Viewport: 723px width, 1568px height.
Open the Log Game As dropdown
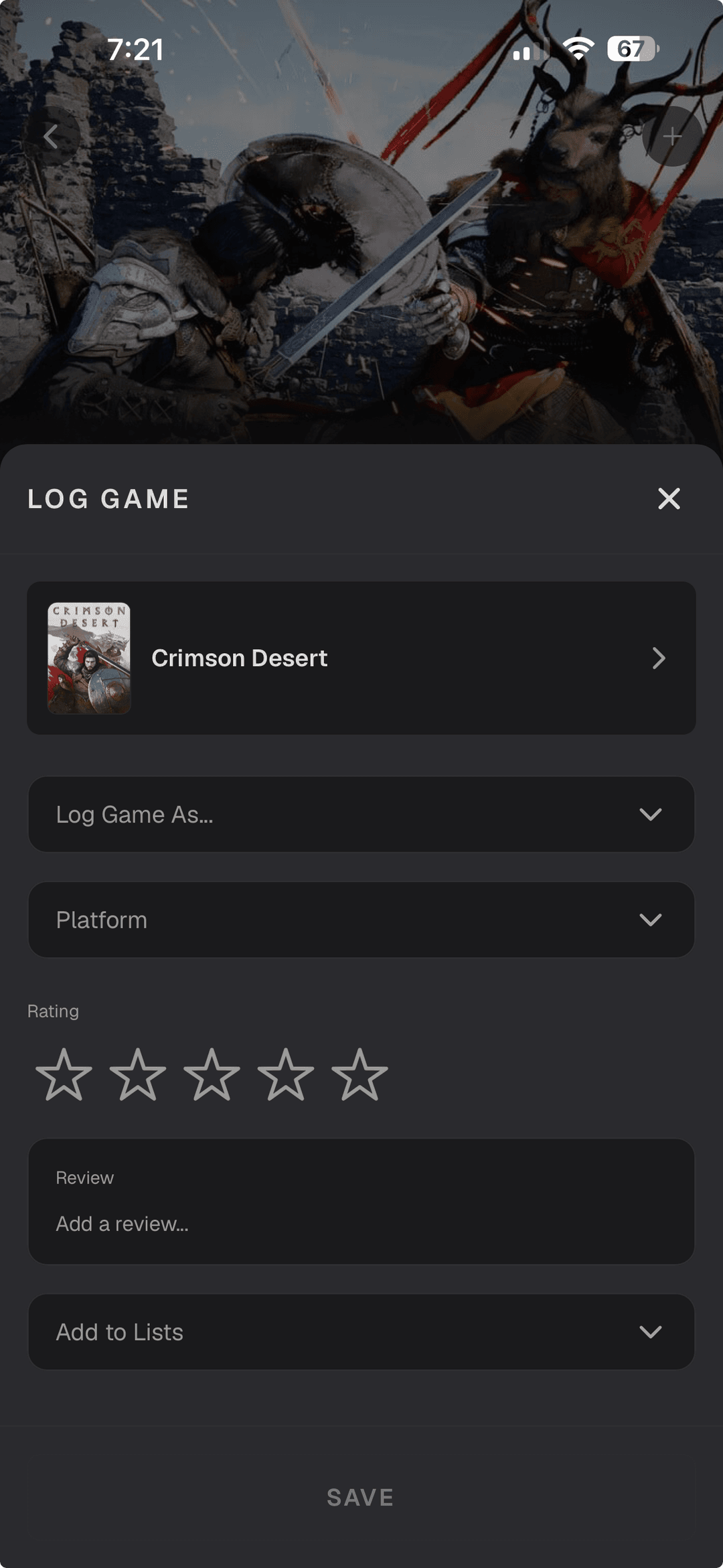tap(361, 814)
